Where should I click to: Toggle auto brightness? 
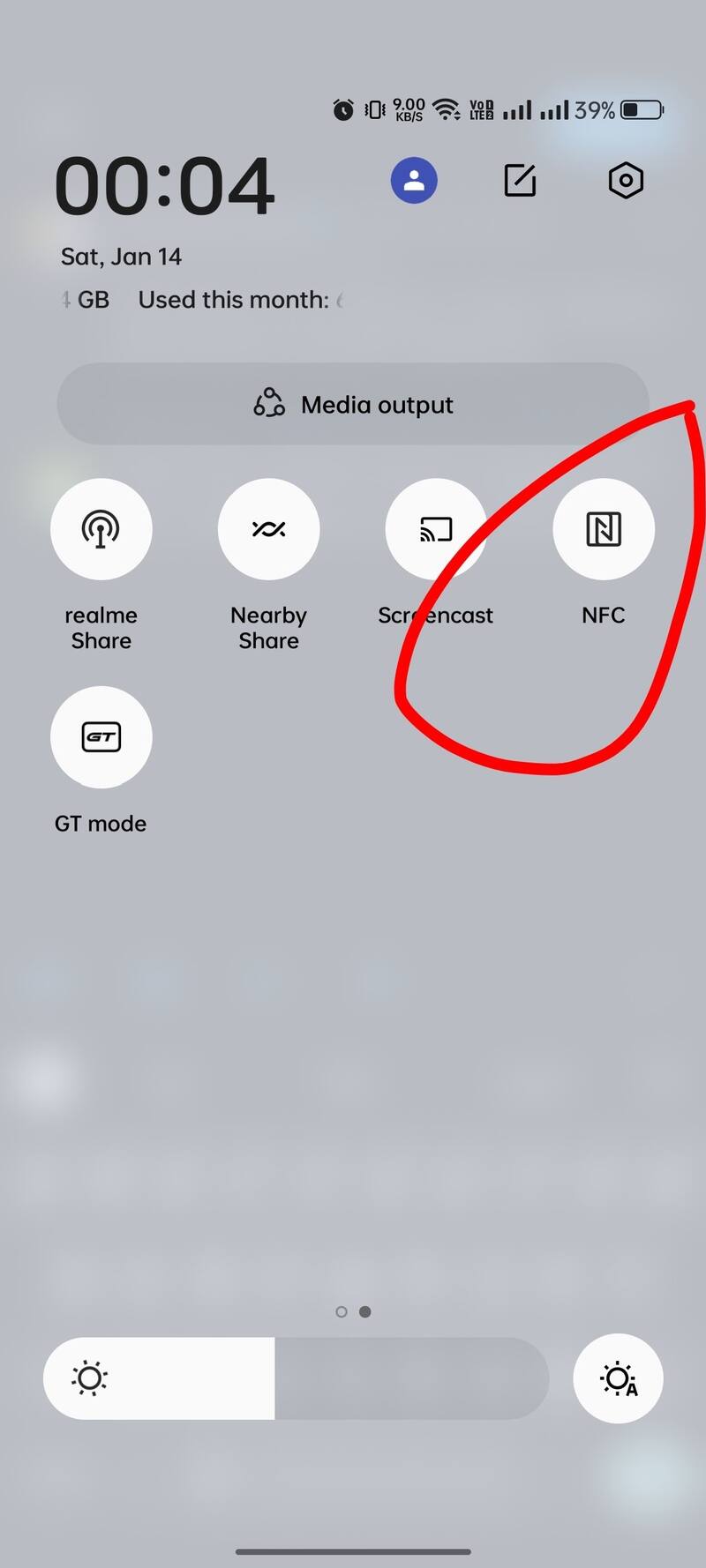pyautogui.click(x=618, y=1378)
